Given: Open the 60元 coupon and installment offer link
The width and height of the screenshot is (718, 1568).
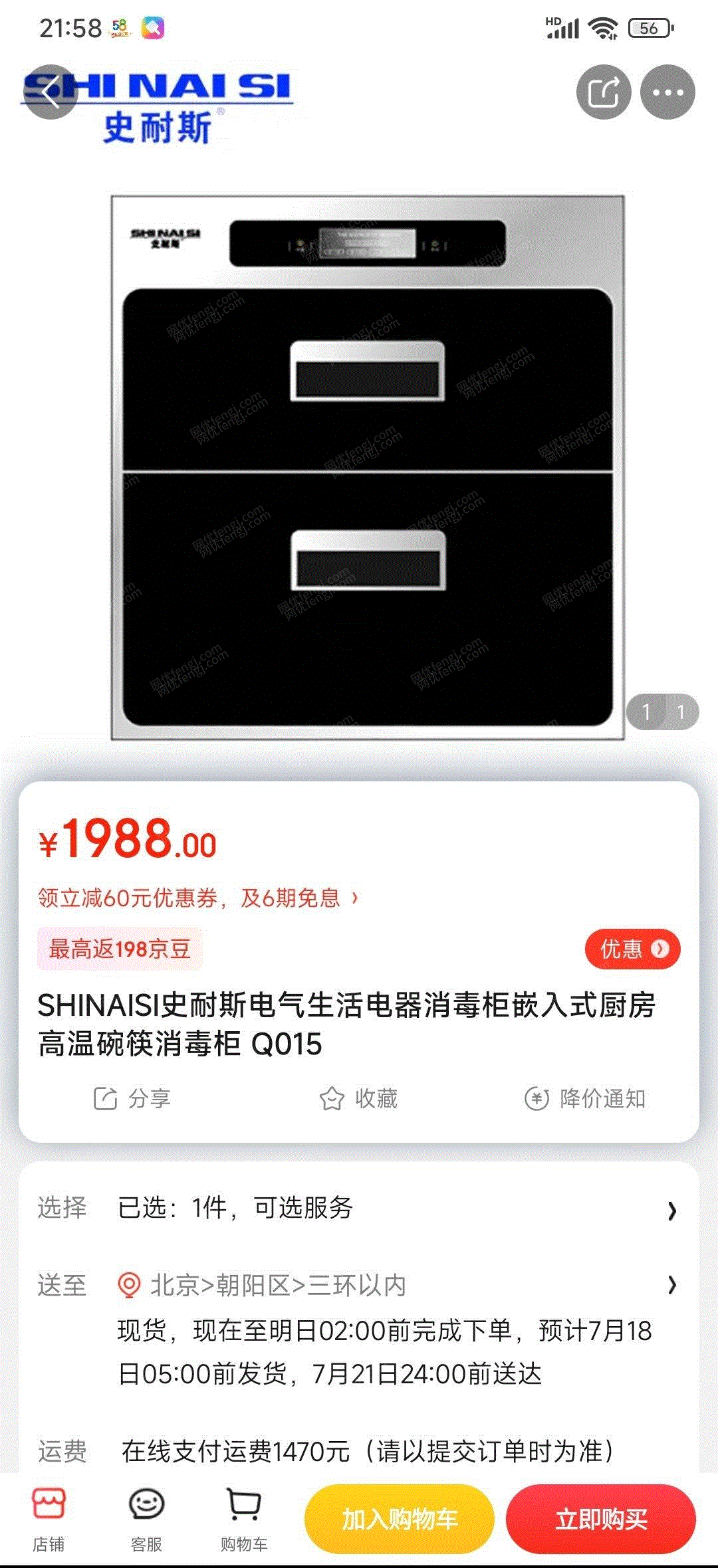Looking at the screenshot, I should click(198, 898).
